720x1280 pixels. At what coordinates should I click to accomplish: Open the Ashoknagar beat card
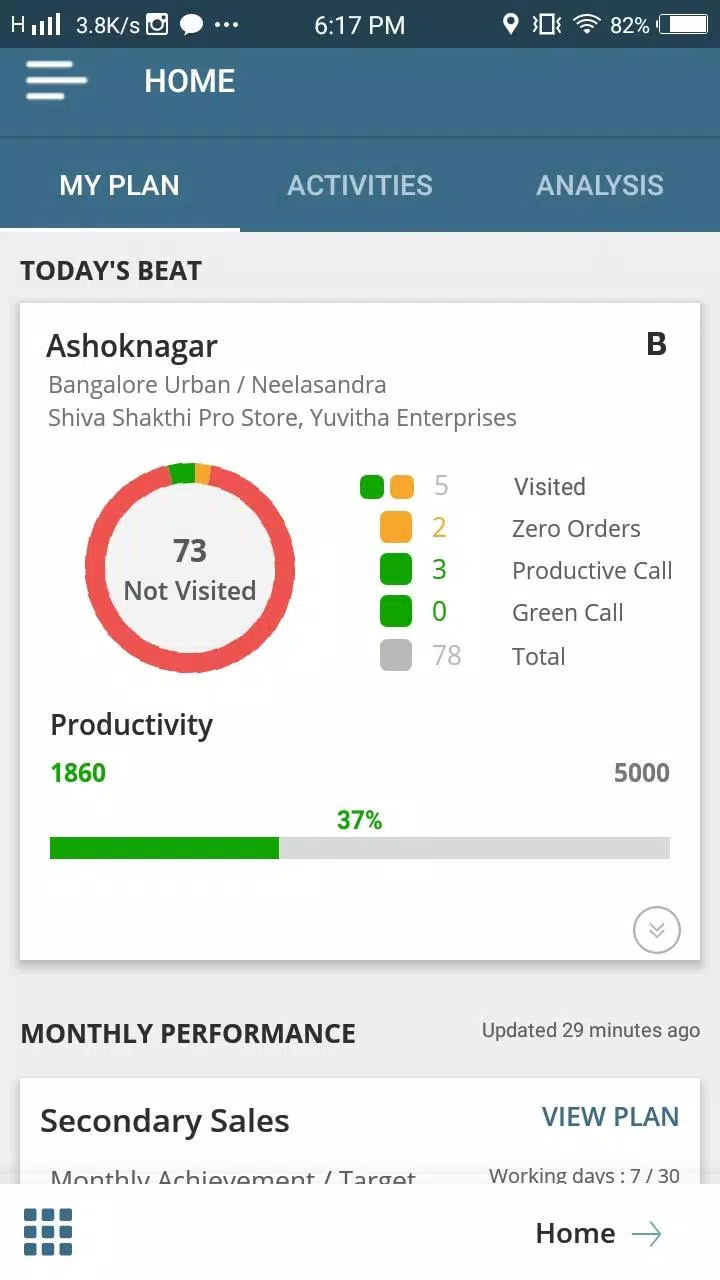pos(132,346)
